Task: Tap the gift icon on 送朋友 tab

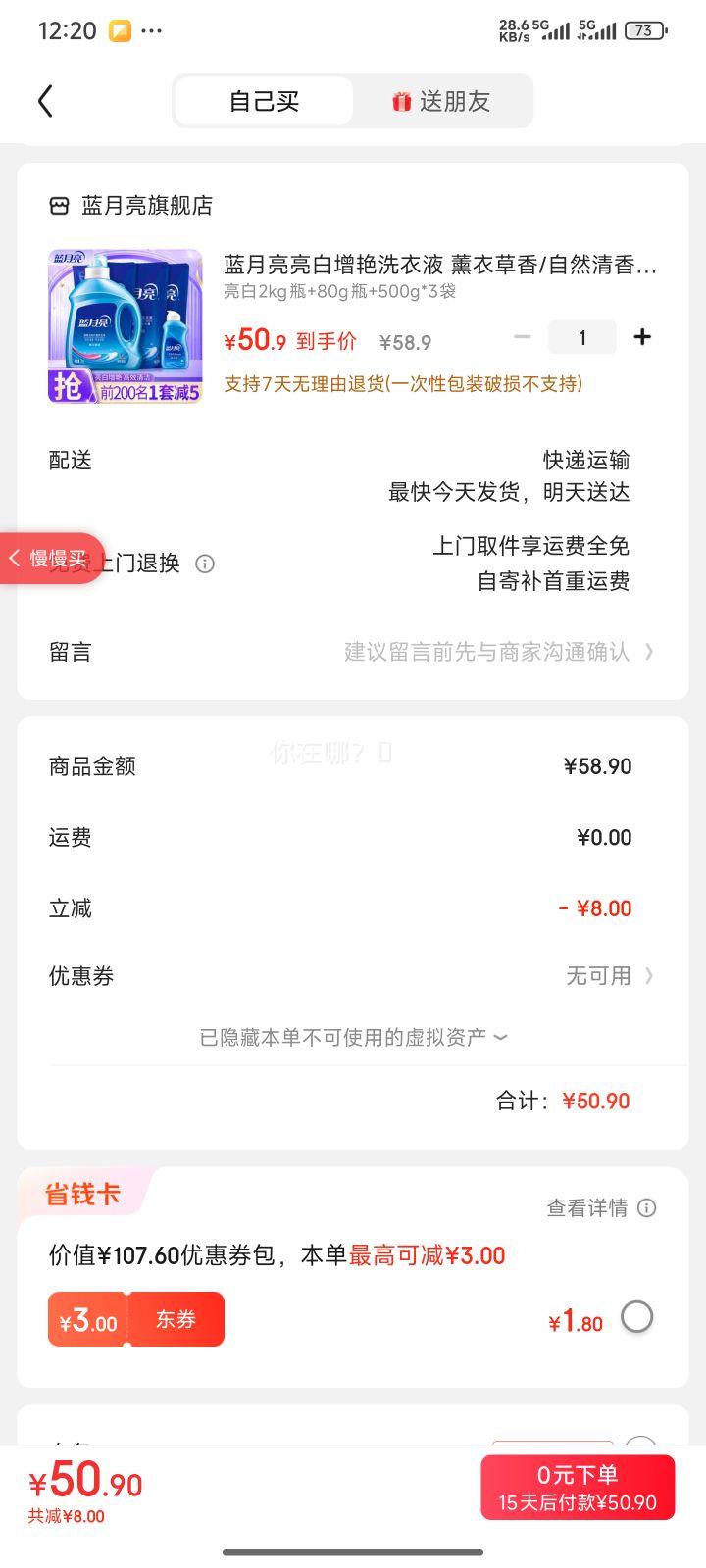Action: [401, 101]
